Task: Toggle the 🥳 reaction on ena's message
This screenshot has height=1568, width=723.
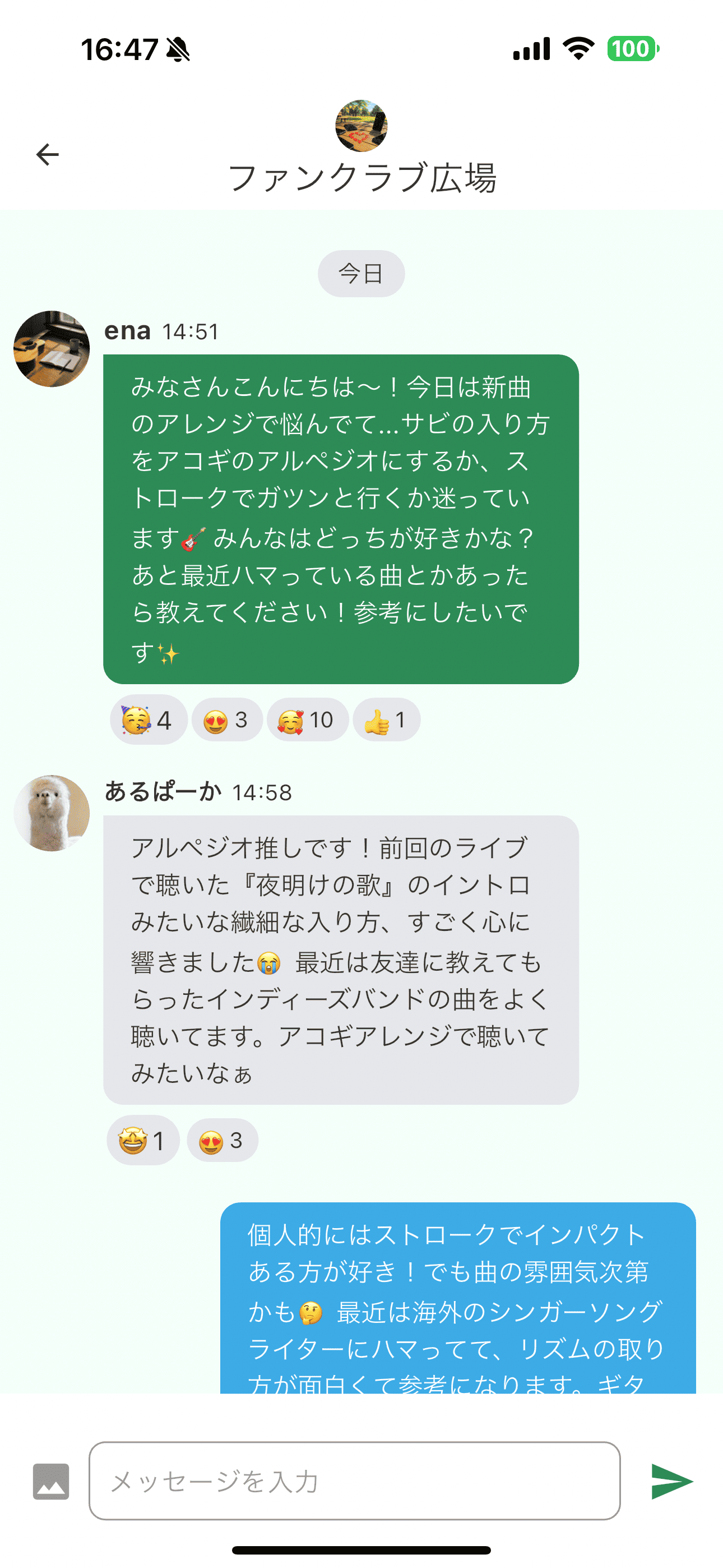Action: (147, 720)
